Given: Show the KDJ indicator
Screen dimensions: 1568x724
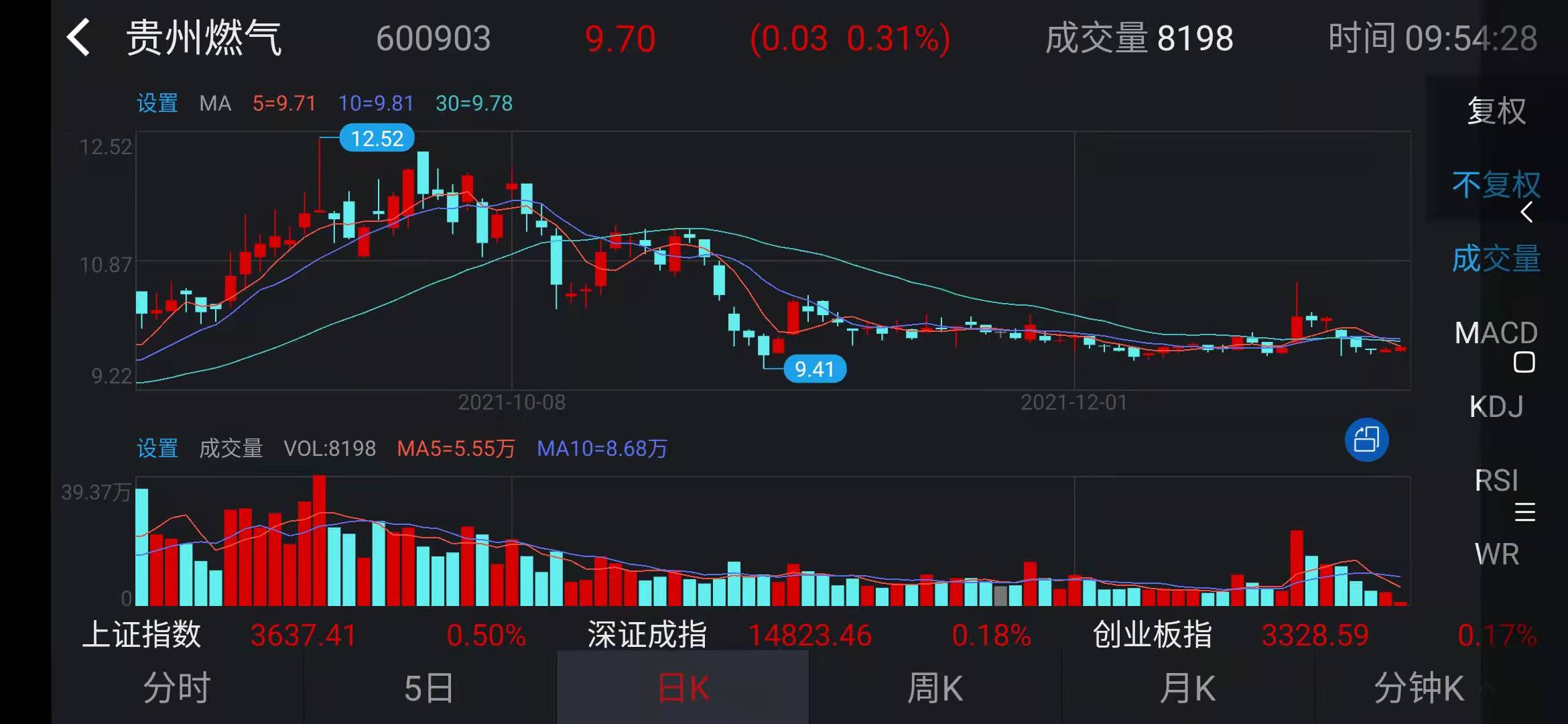Looking at the screenshot, I should point(1496,406).
